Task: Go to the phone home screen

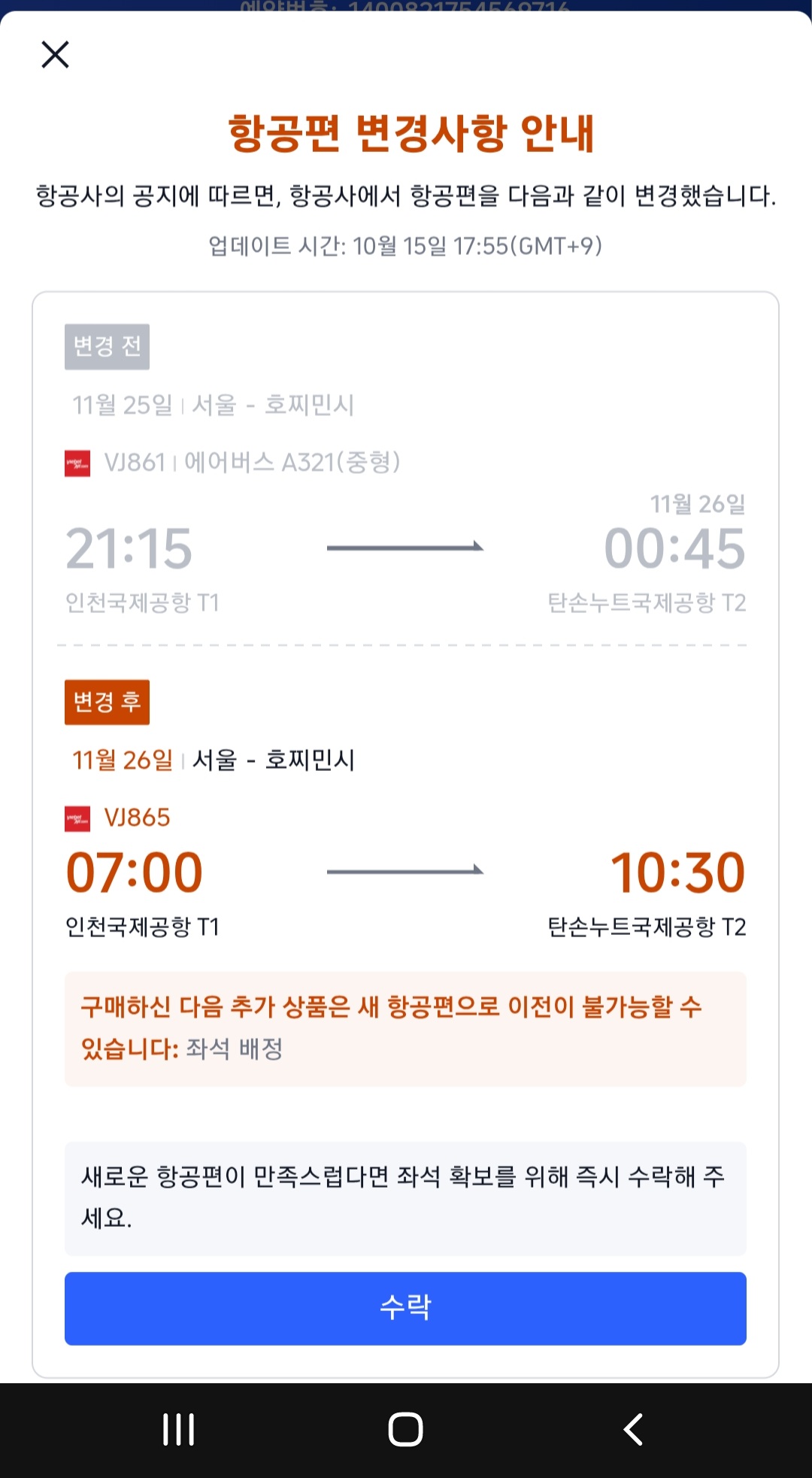Action: tap(405, 1429)
